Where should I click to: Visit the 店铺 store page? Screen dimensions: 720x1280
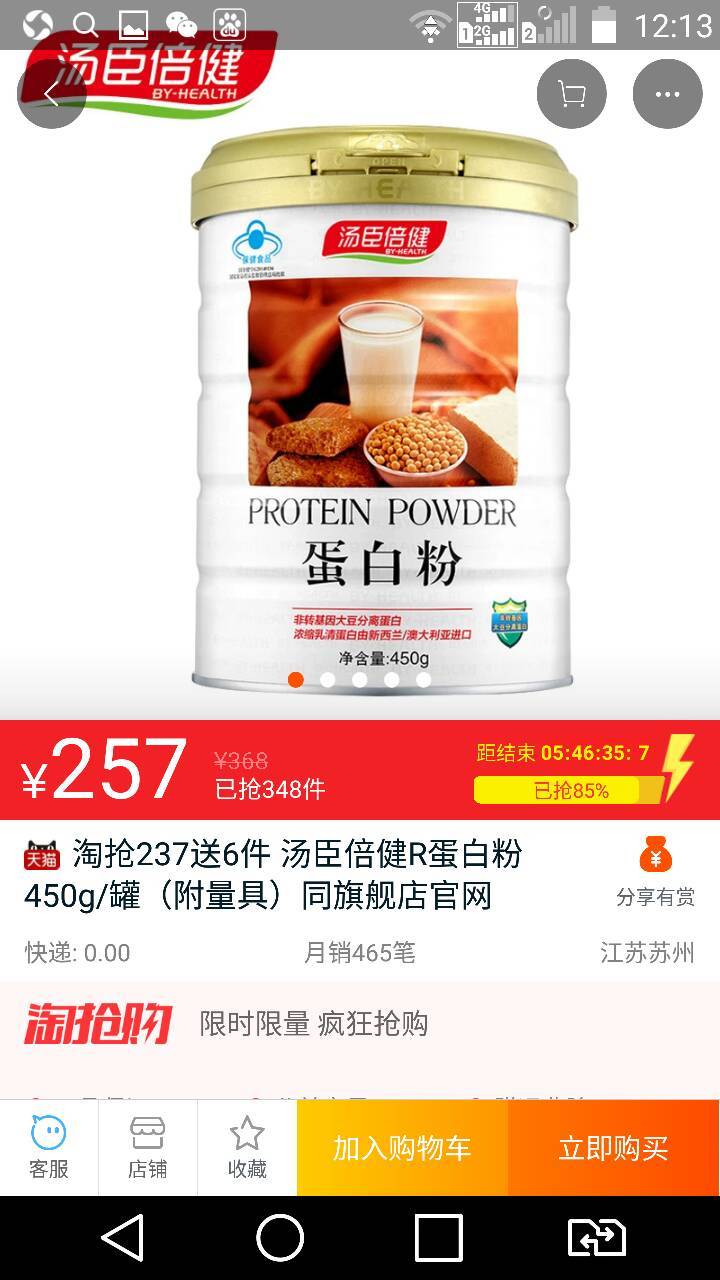click(x=147, y=1148)
